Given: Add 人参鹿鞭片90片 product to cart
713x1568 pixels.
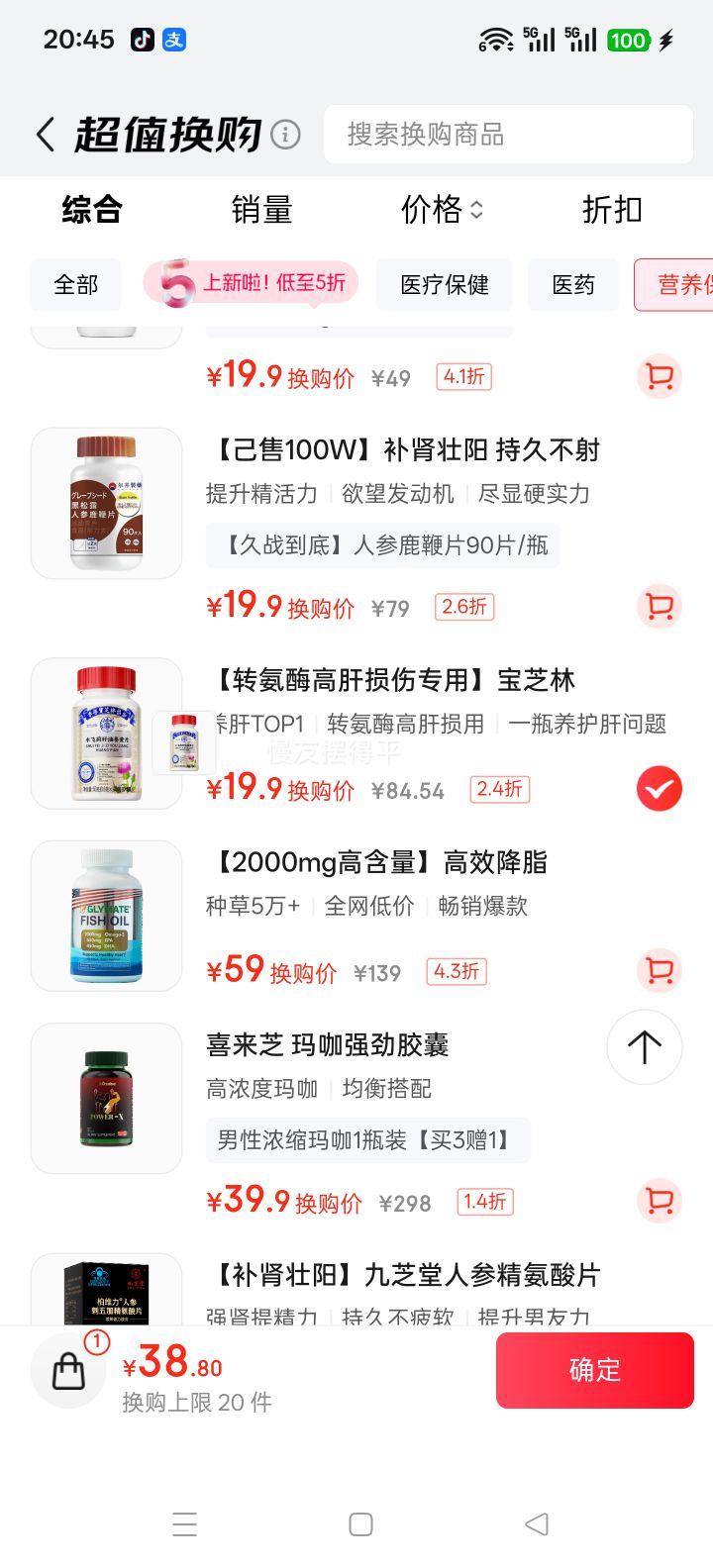Looking at the screenshot, I should coord(659,607).
